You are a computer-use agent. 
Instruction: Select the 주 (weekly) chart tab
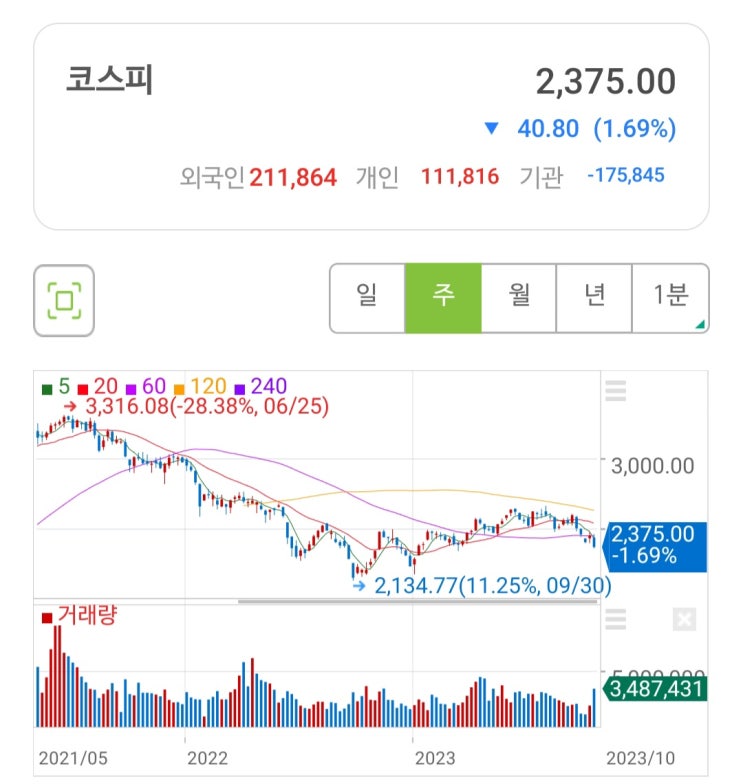[443, 297]
